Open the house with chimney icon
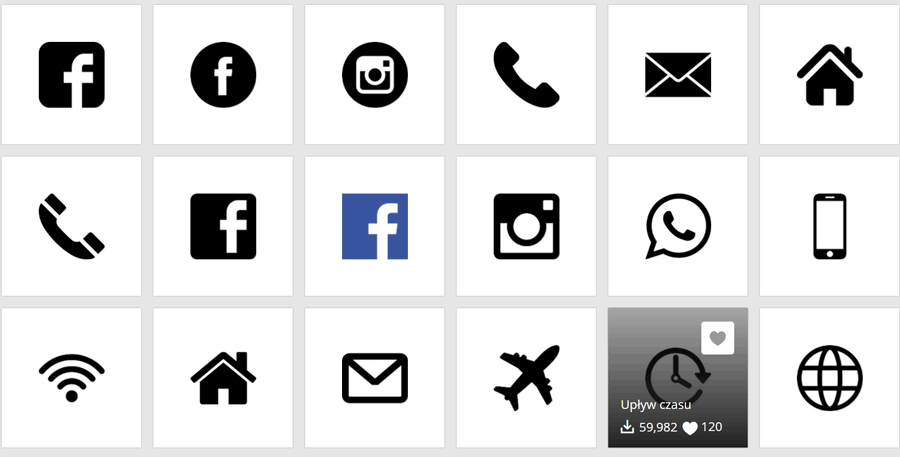900x457 pixels. point(829,75)
